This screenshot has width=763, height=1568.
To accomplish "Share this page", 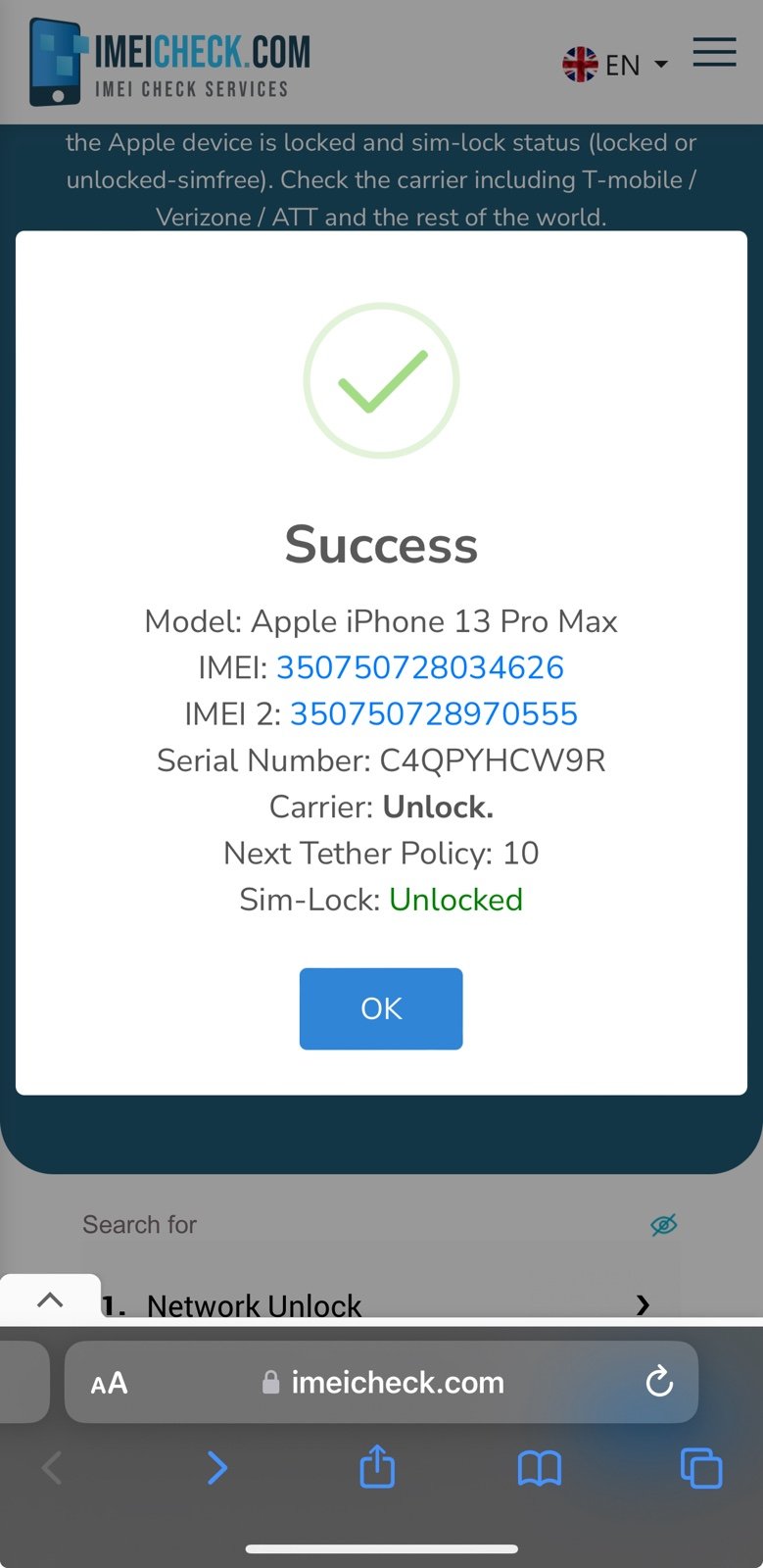I will (377, 1467).
